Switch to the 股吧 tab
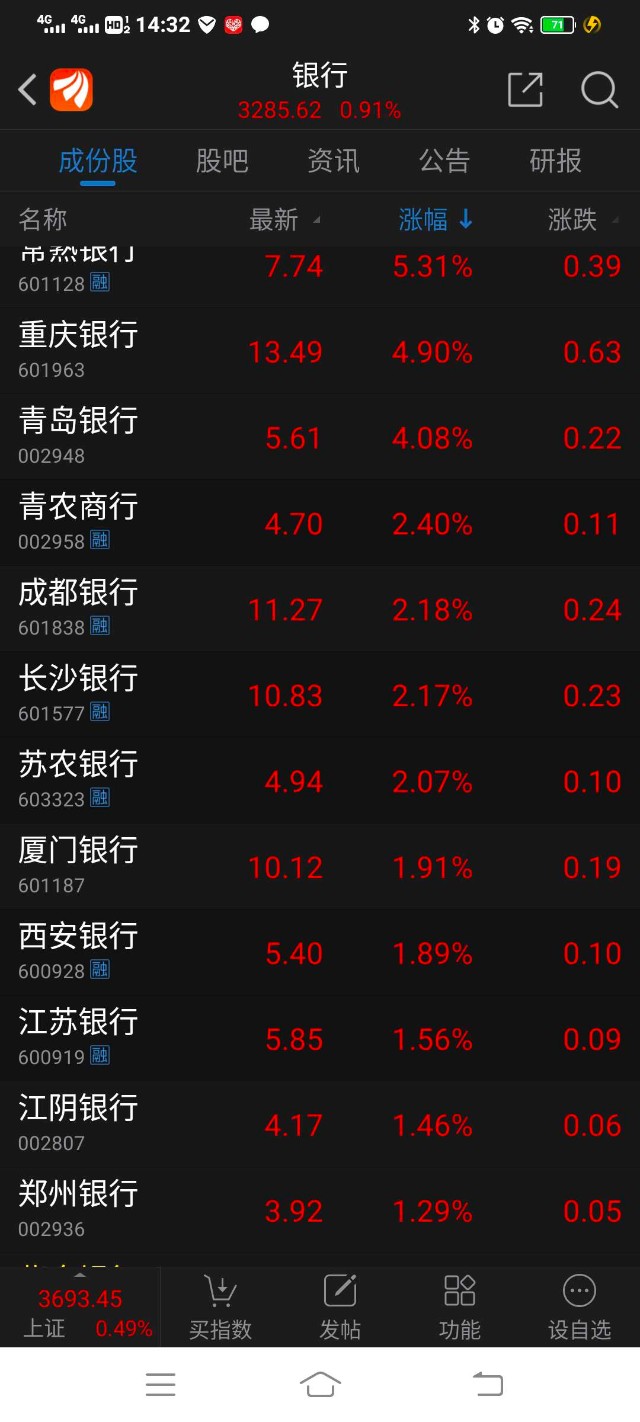Screen dimensions: 640x1422 tap(221, 161)
